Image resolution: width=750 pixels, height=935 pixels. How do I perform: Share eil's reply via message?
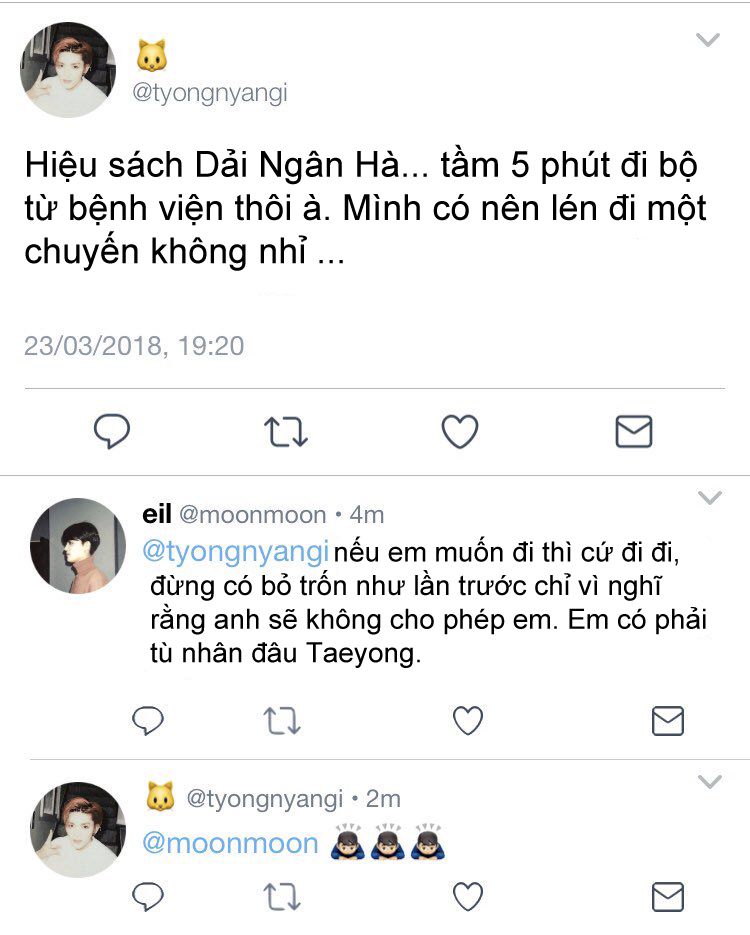[667, 720]
